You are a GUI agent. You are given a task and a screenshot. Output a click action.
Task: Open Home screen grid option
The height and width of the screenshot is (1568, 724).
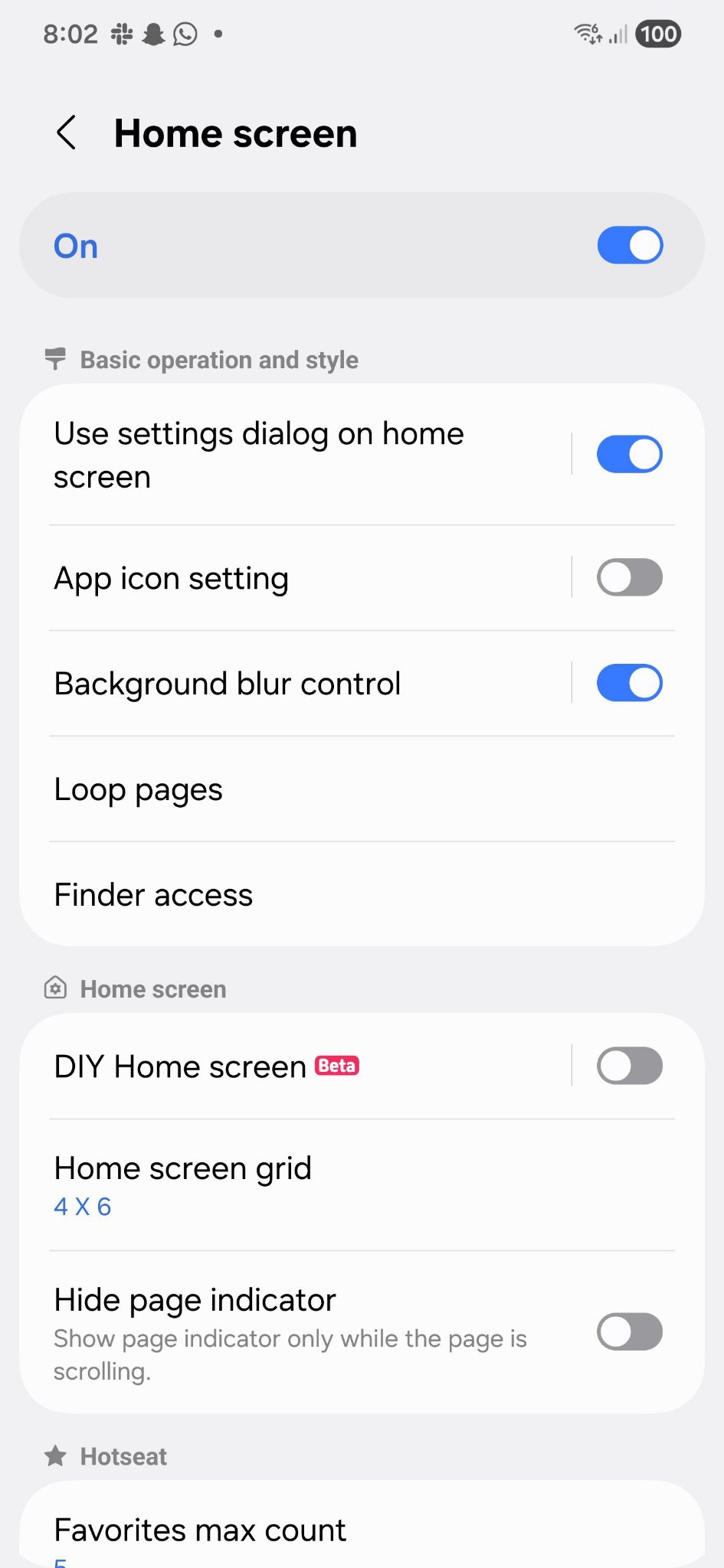point(362,1185)
